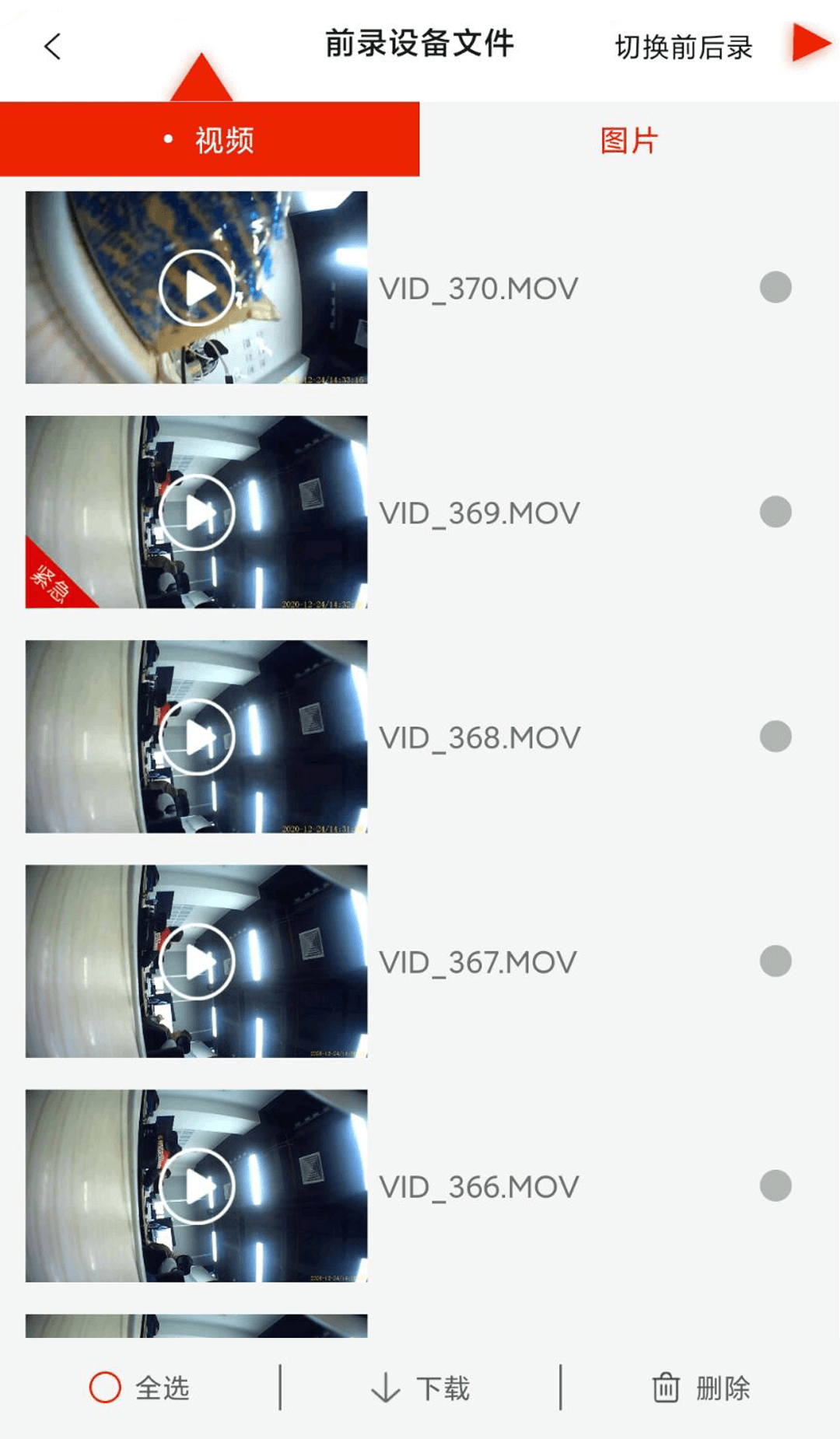Select the circle next to VID_368.MOV
The height and width of the screenshot is (1439, 840).
coord(775,736)
